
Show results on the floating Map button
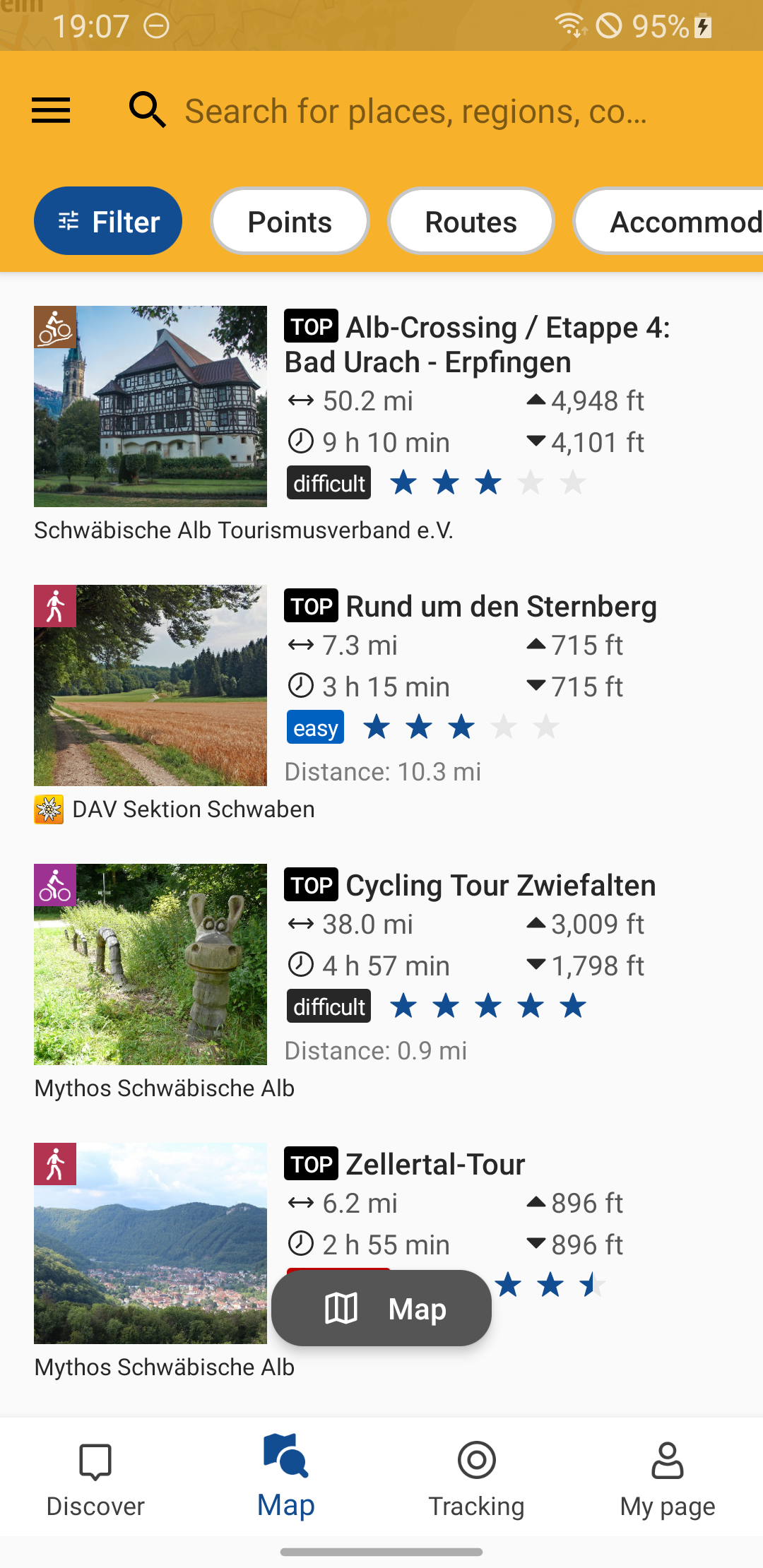(x=381, y=1308)
